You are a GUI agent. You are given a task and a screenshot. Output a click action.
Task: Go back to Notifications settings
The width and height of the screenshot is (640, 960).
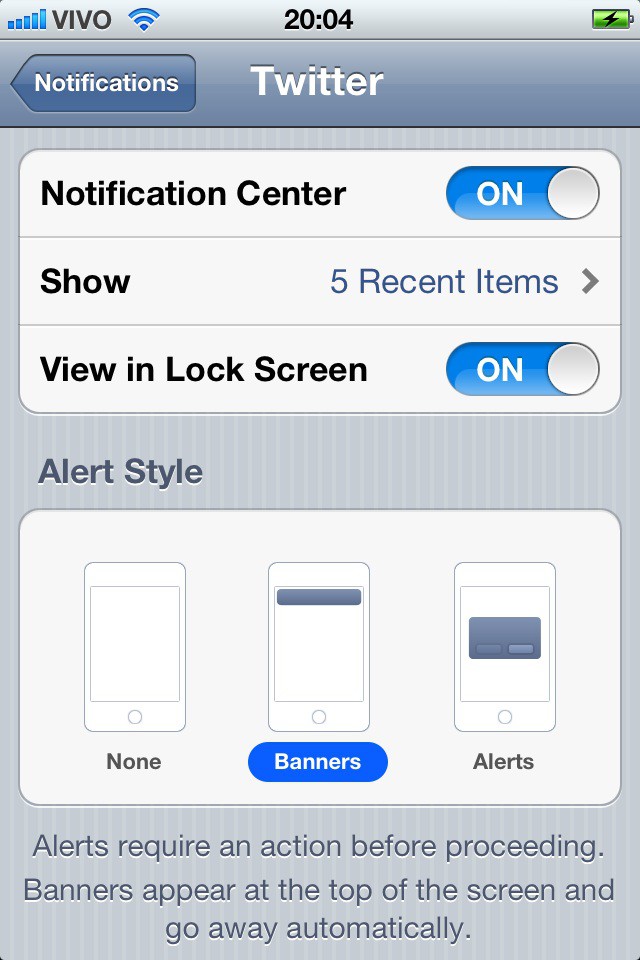tap(104, 83)
